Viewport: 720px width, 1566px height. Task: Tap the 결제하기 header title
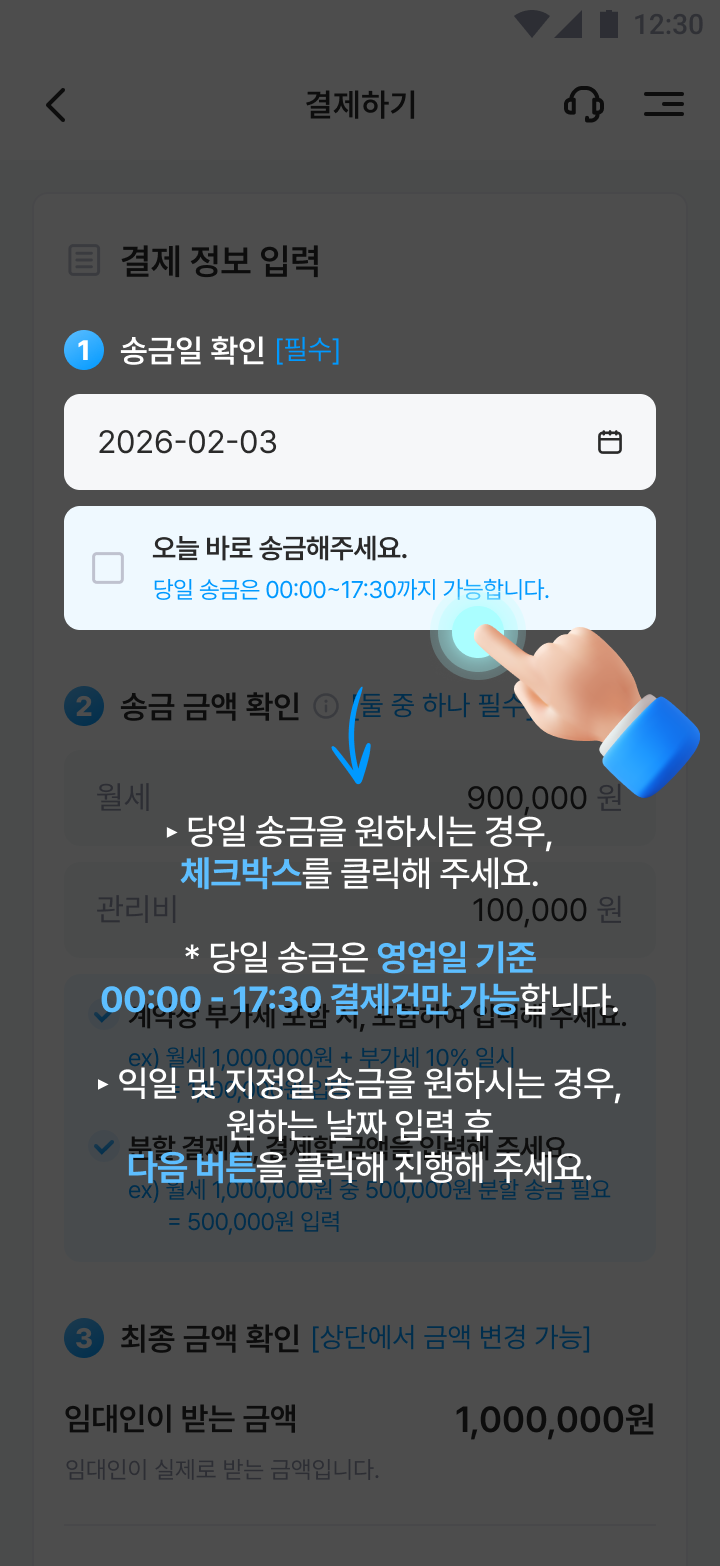pyautogui.click(x=359, y=104)
